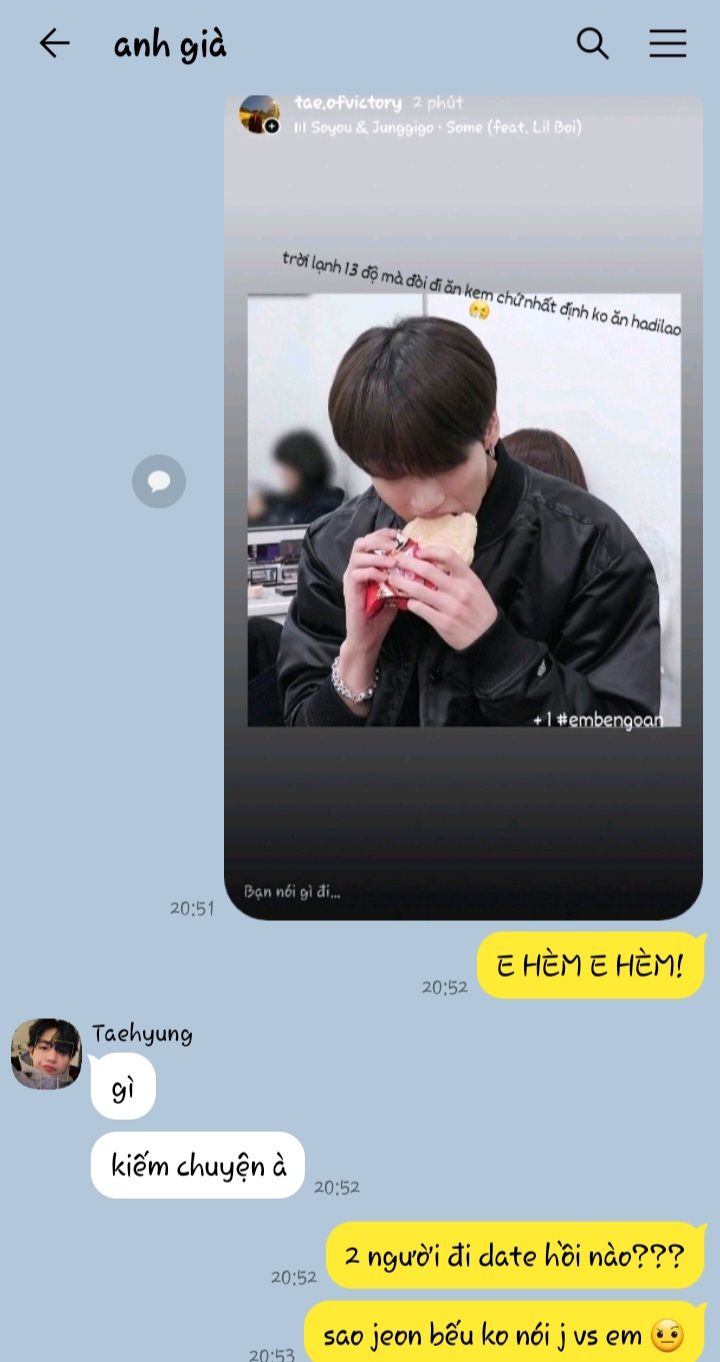Open the chat menu drawer

[x=667, y=43]
